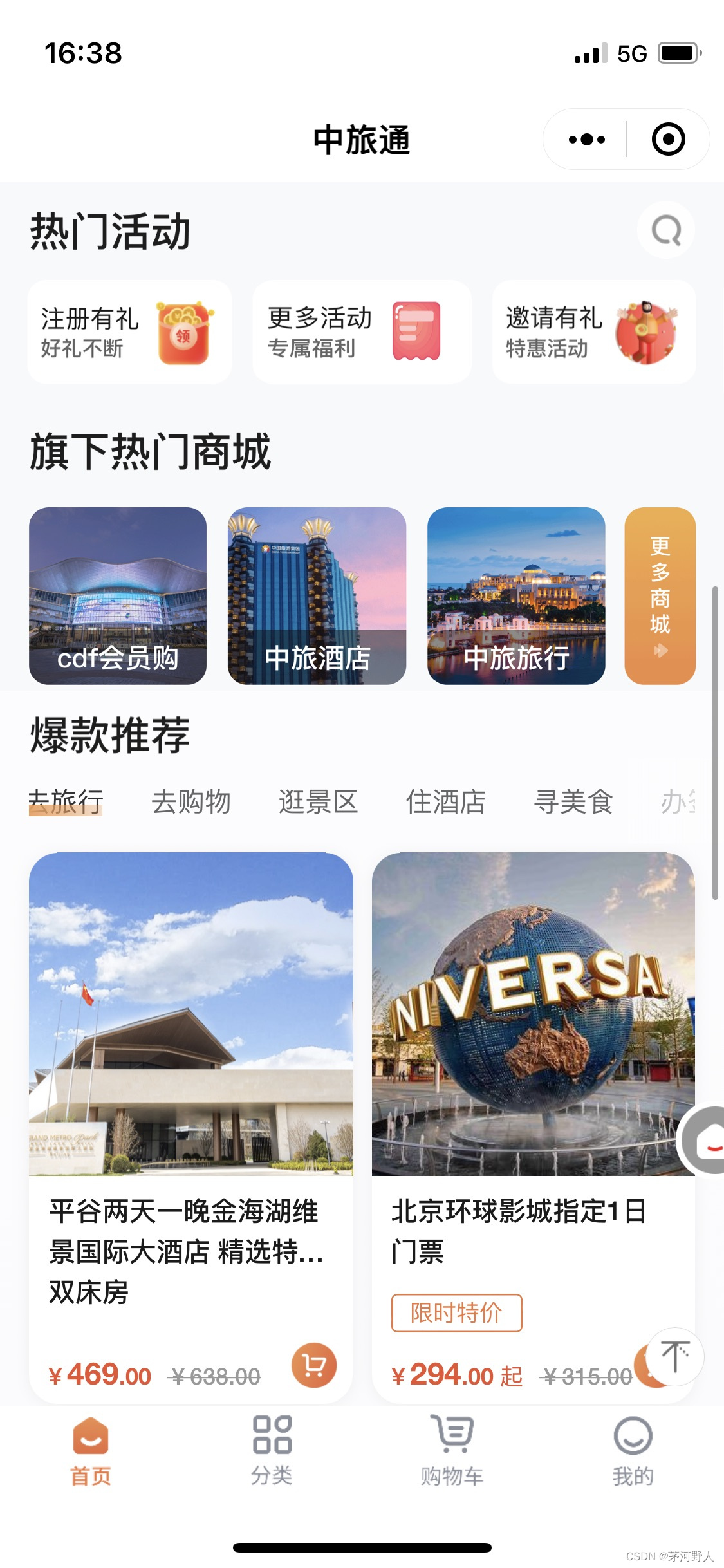Open the search icon beside 热门活动

click(666, 230)
